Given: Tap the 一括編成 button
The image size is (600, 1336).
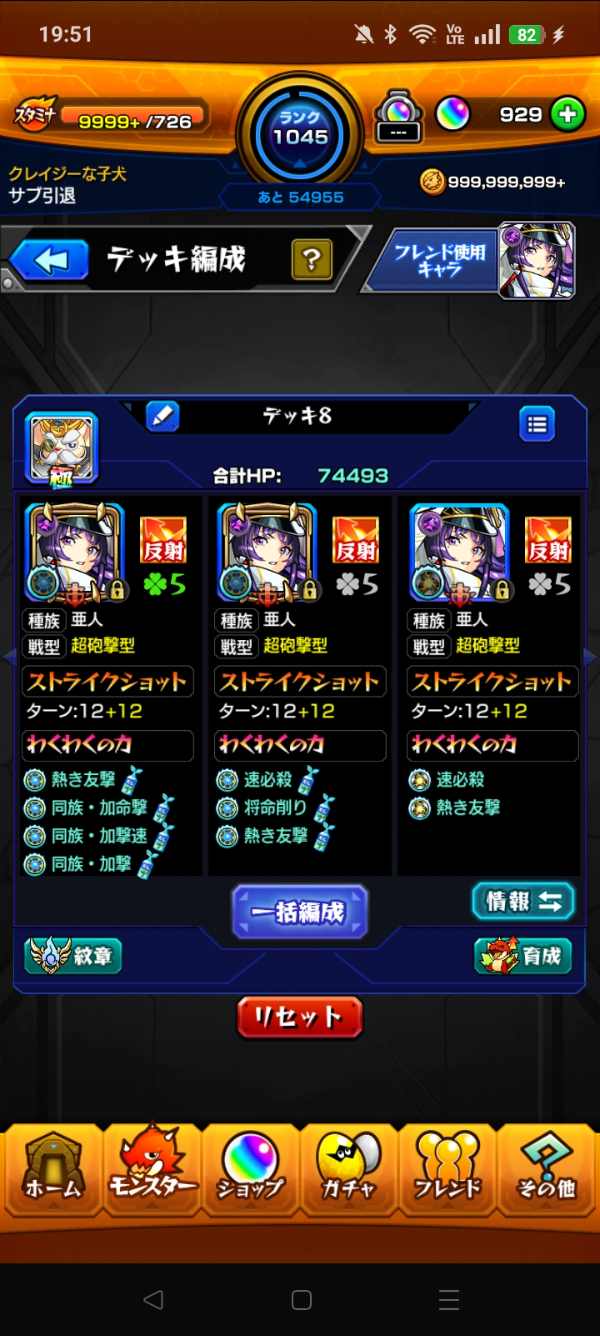Looking at the screenshot, I should (299, 912).
